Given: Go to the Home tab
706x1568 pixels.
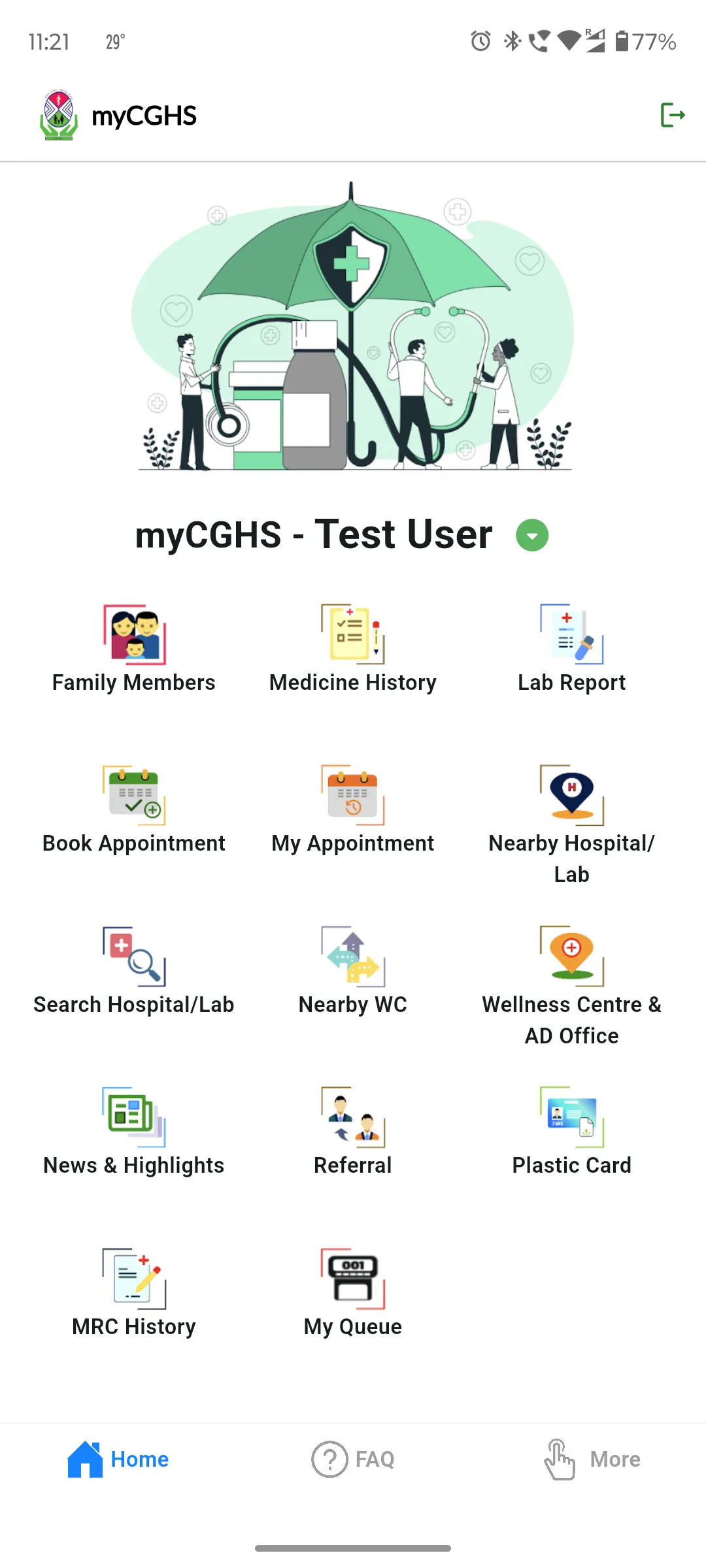Looking at the screenshot, I should (x=118, y=1459).
